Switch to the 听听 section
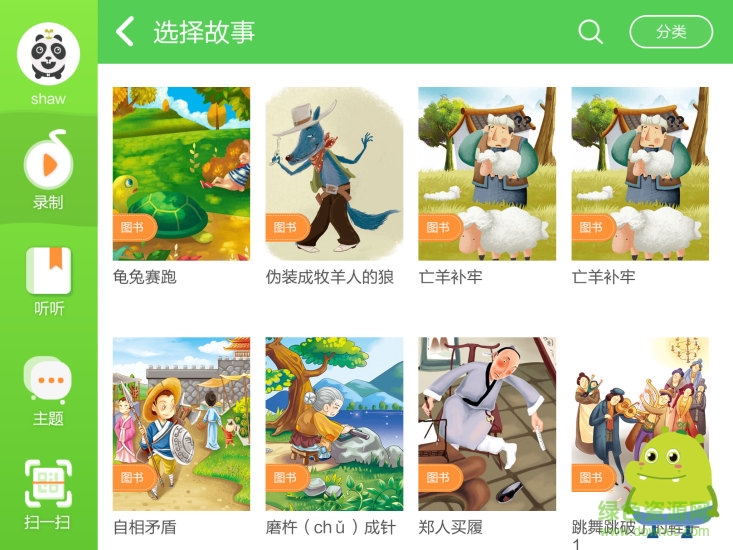 [48, 281]
